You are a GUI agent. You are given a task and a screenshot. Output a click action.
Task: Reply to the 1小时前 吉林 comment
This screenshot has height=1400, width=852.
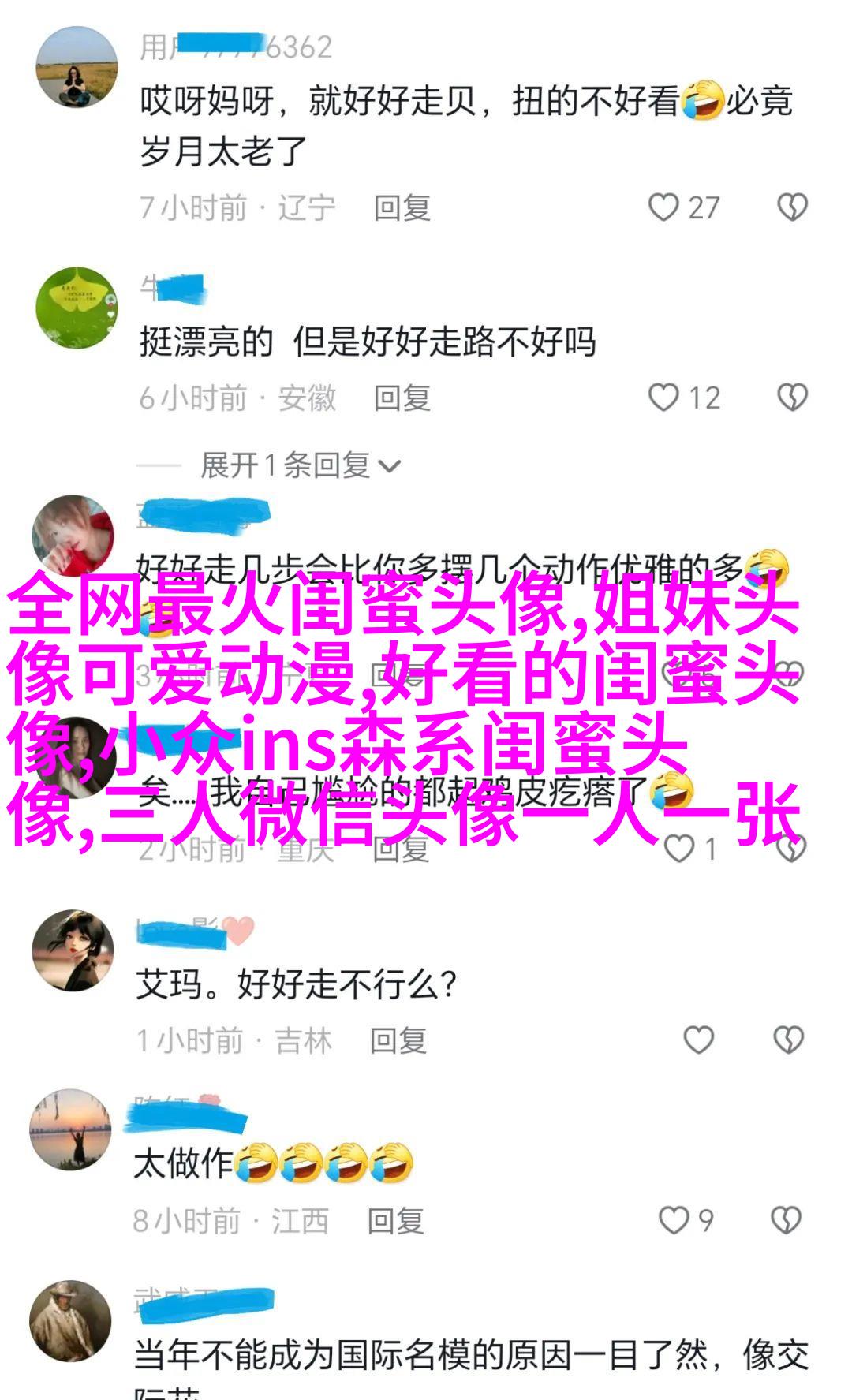(x=398, y=1041)
